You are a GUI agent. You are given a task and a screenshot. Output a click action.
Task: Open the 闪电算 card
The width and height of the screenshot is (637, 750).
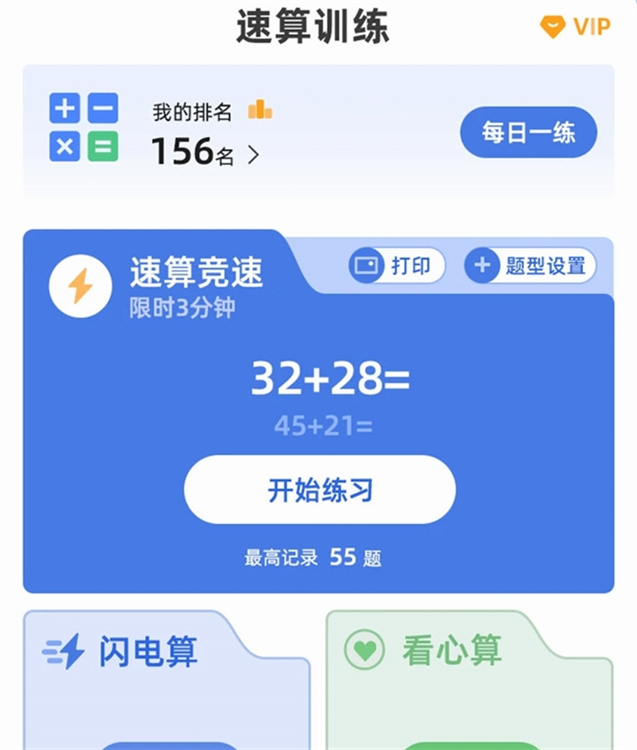pyautogui.click(x=166, y=680)
